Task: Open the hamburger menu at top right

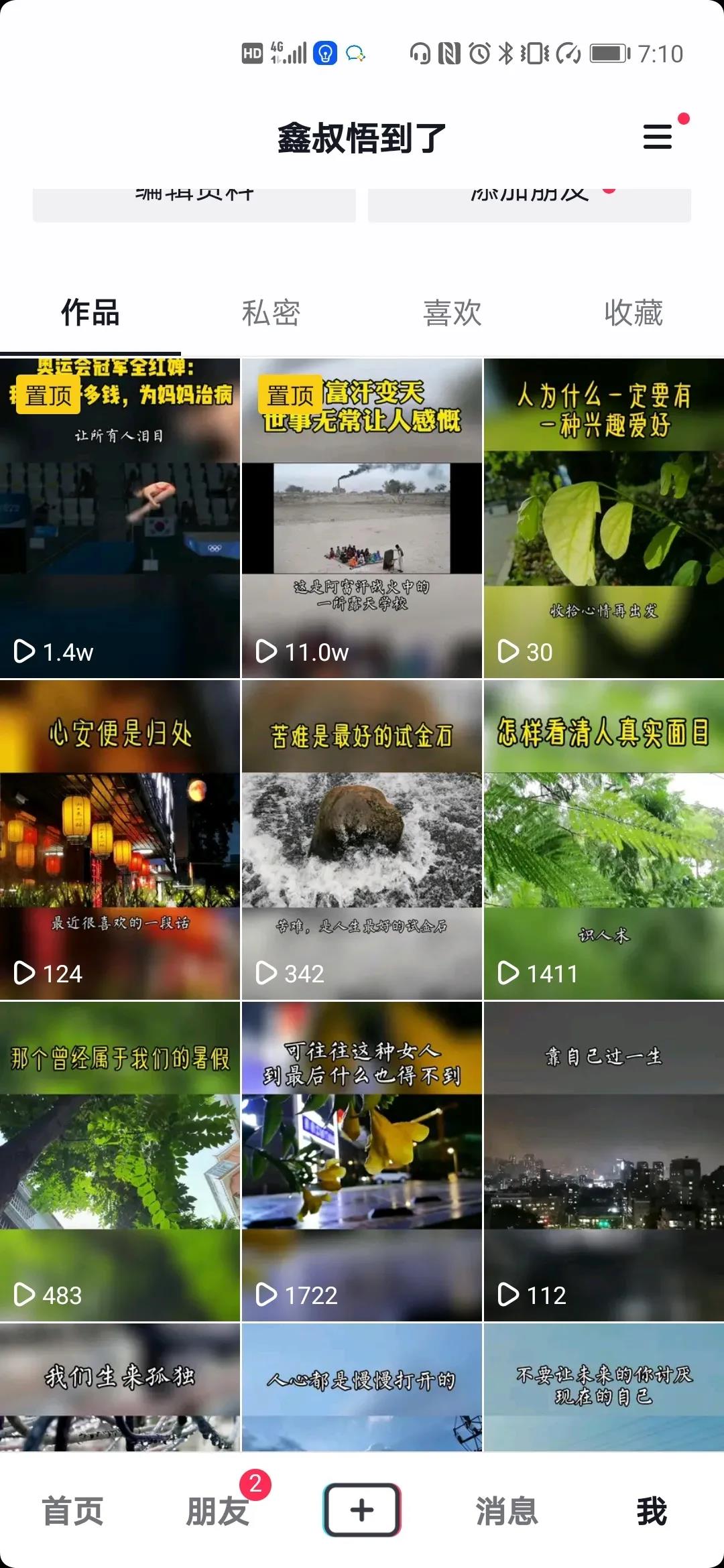Action: [658, 137]
